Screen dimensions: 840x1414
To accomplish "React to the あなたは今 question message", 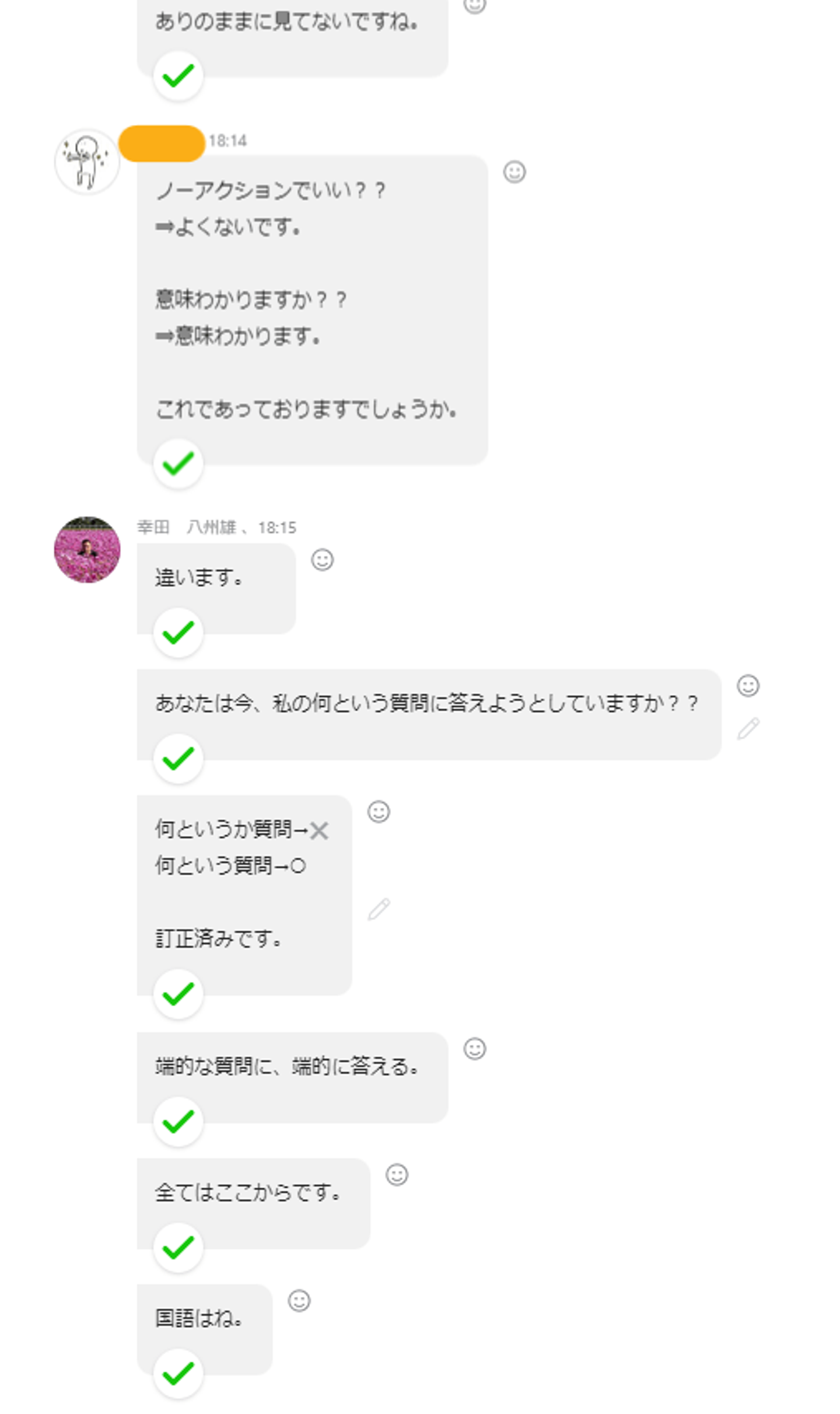I will point(747,685).
